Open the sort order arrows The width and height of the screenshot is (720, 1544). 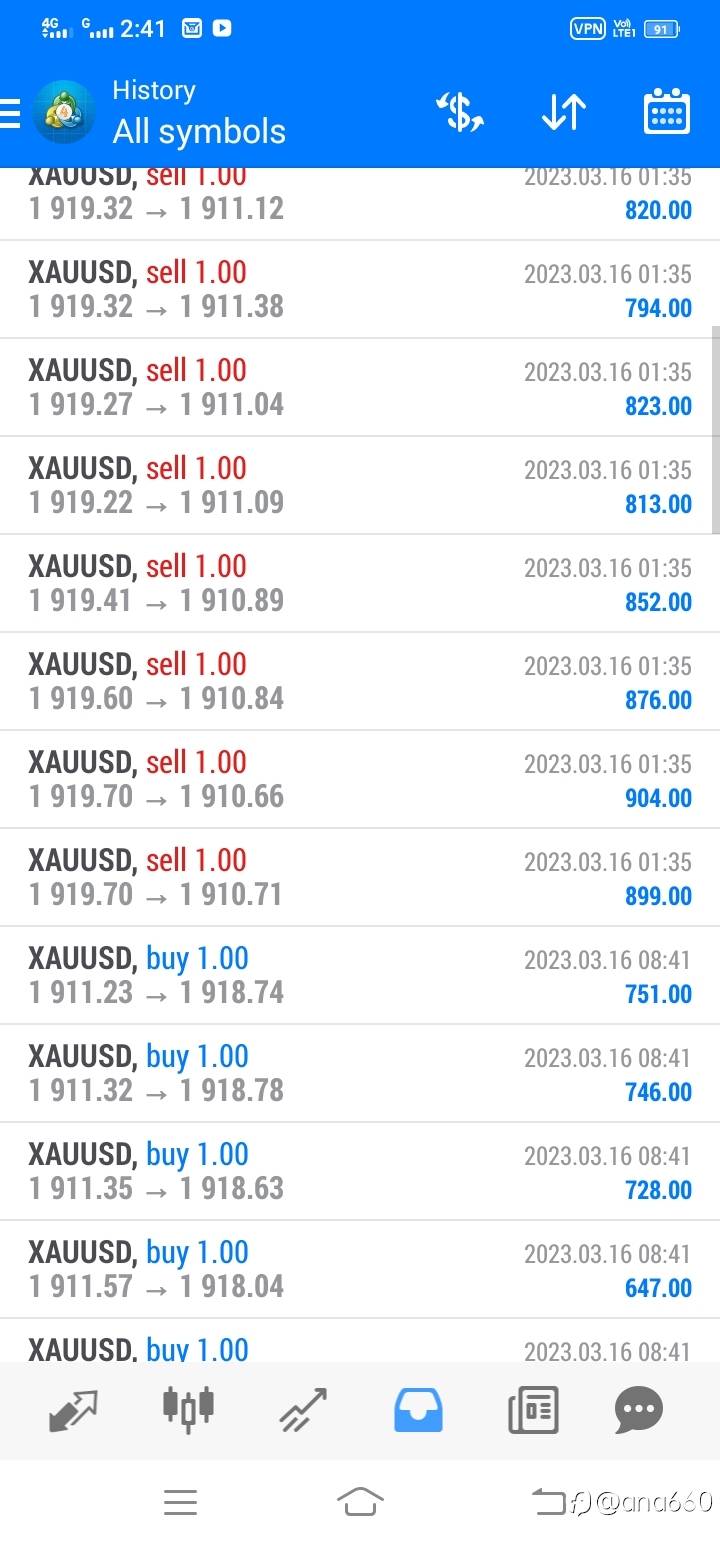[564, 112]
